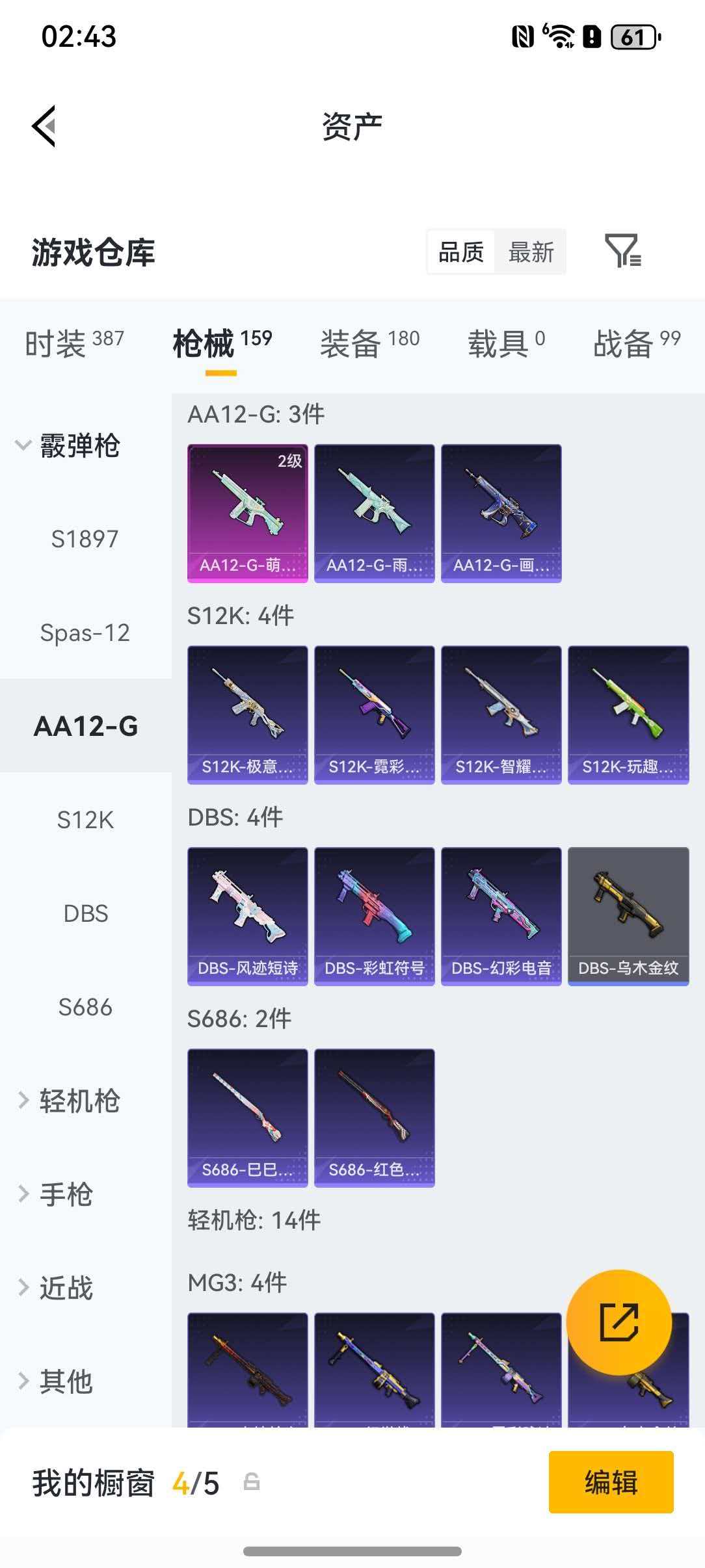The width and height of the screenshot is (705, 1568).
Task: Open the filter icon next to sorting options
Action: click(x=626, y=252)
